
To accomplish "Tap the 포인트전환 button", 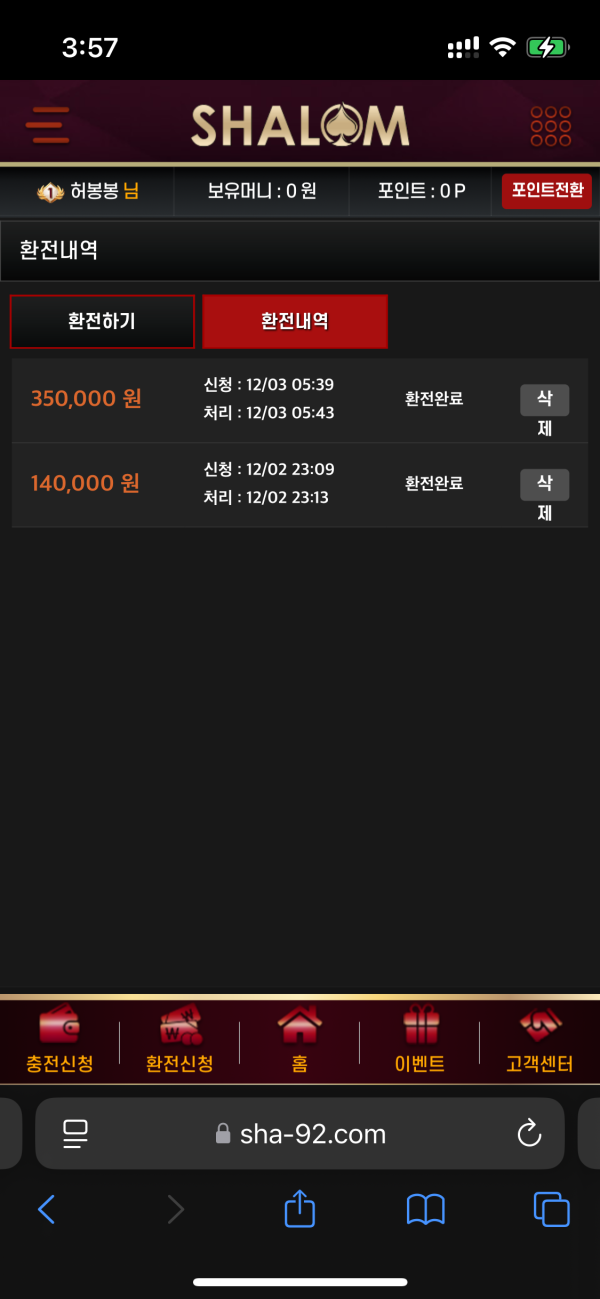I will (547, 191).
